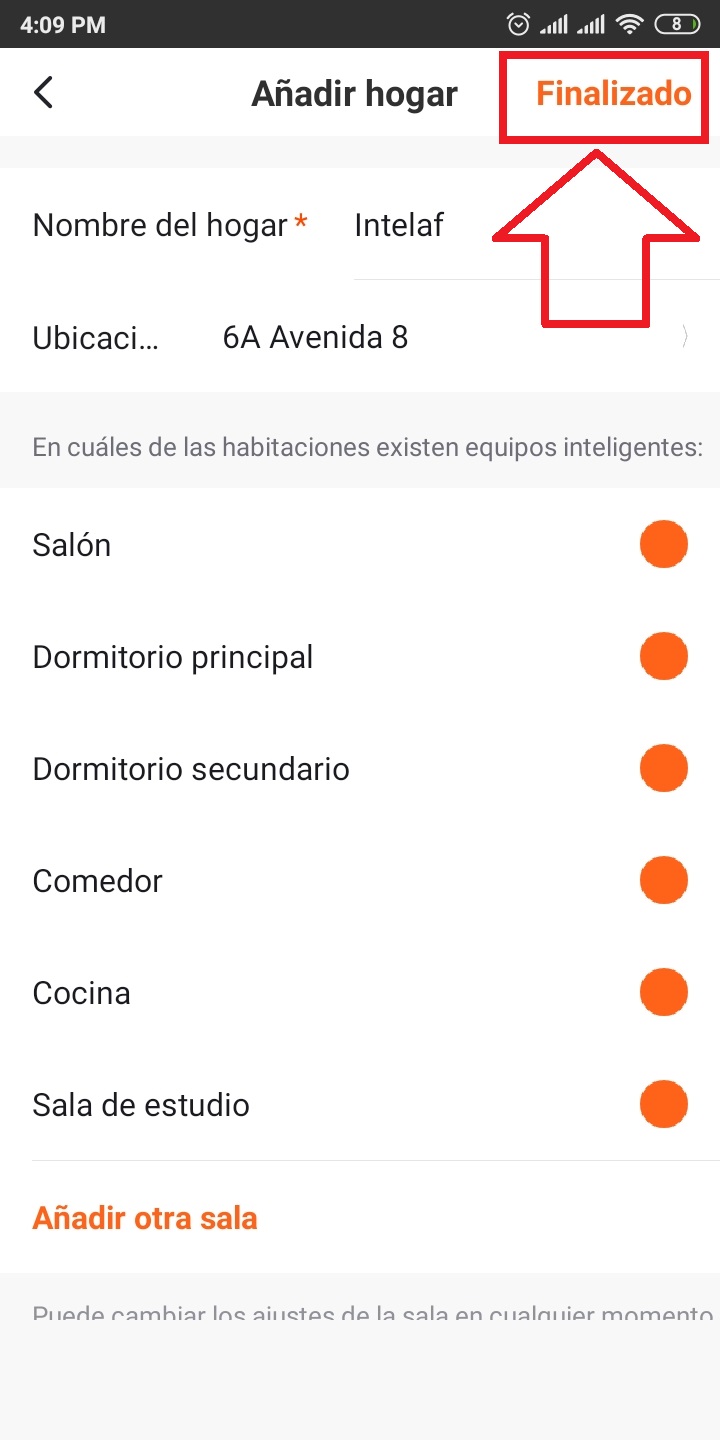Toggle the Cocina room selection

pos(663,992)
